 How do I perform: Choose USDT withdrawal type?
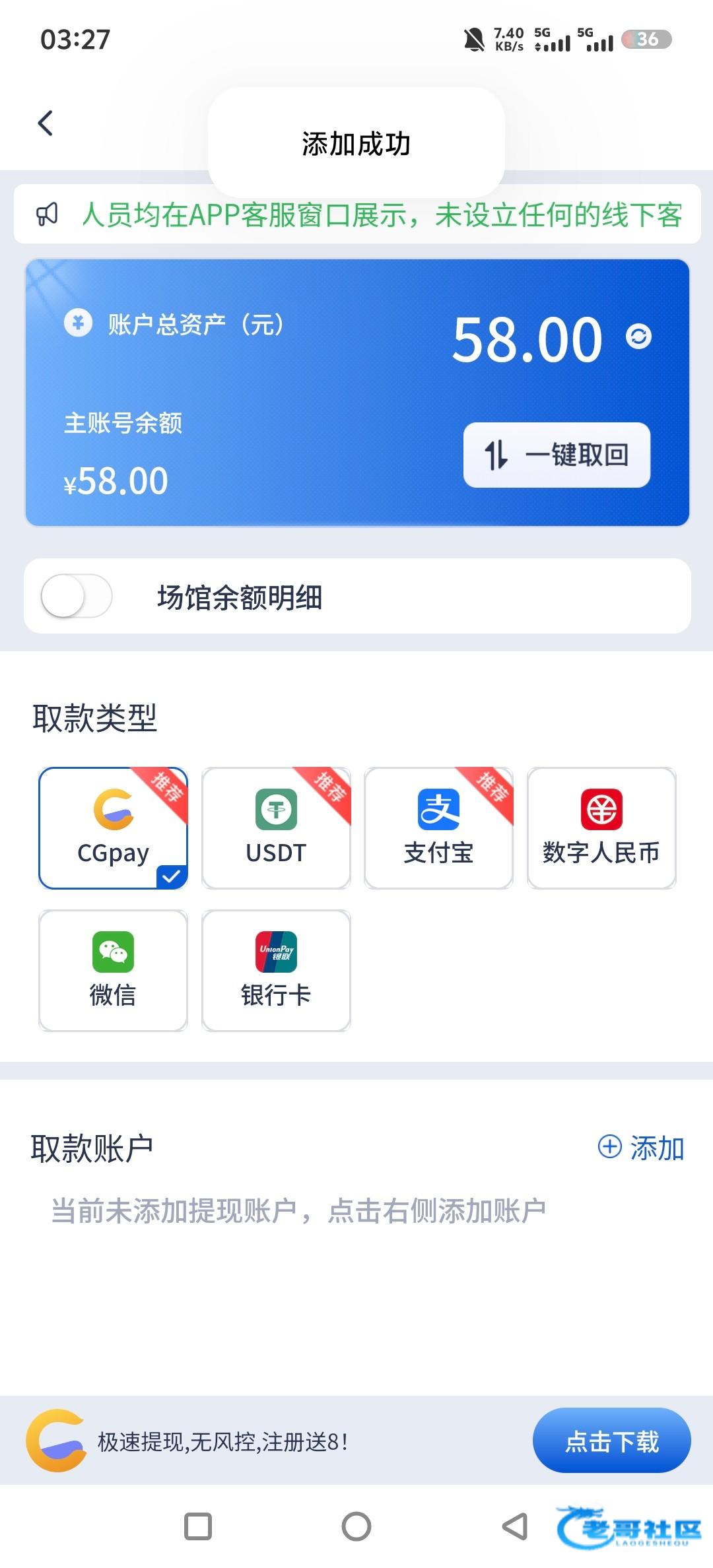point(276,828)
